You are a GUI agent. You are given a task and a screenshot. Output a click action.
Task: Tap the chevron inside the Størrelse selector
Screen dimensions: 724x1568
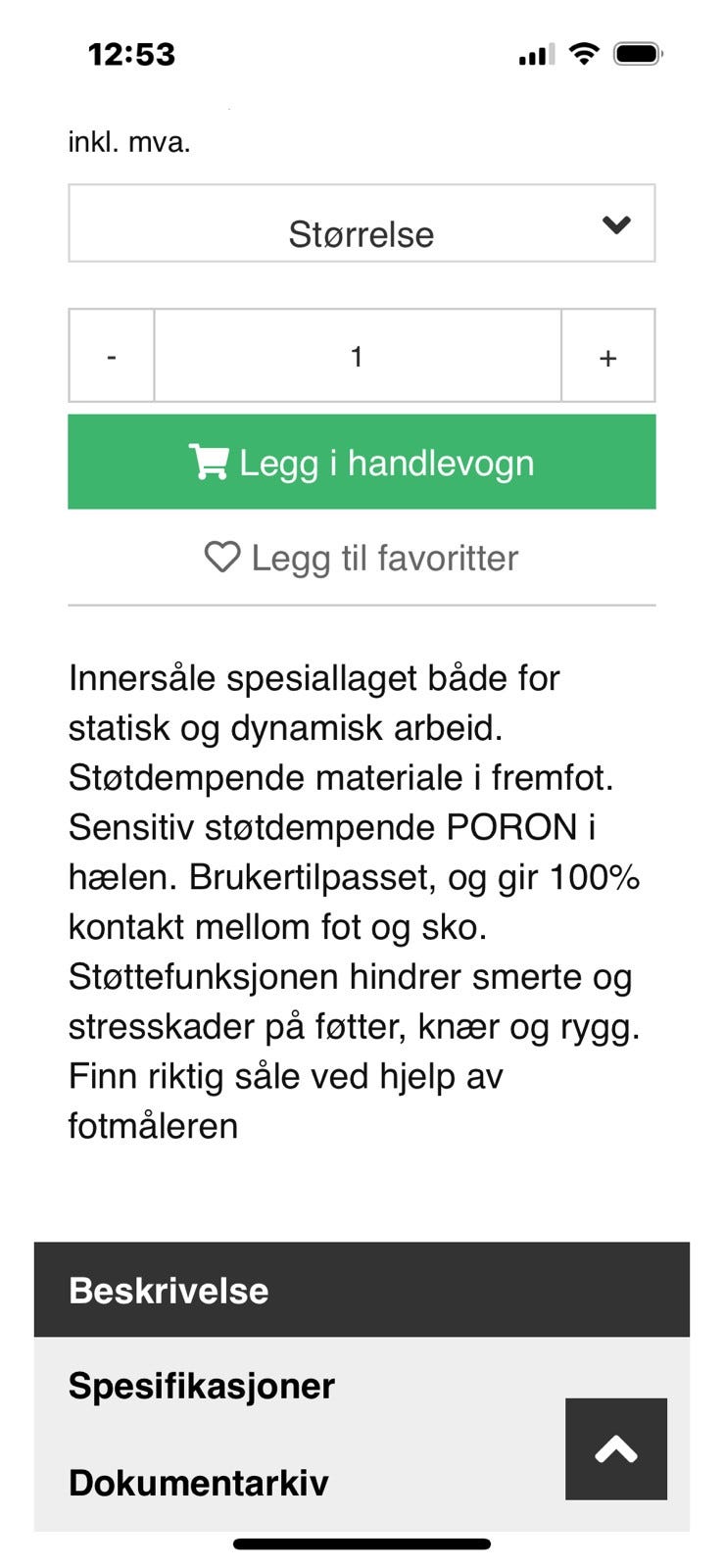pos(616,223)
